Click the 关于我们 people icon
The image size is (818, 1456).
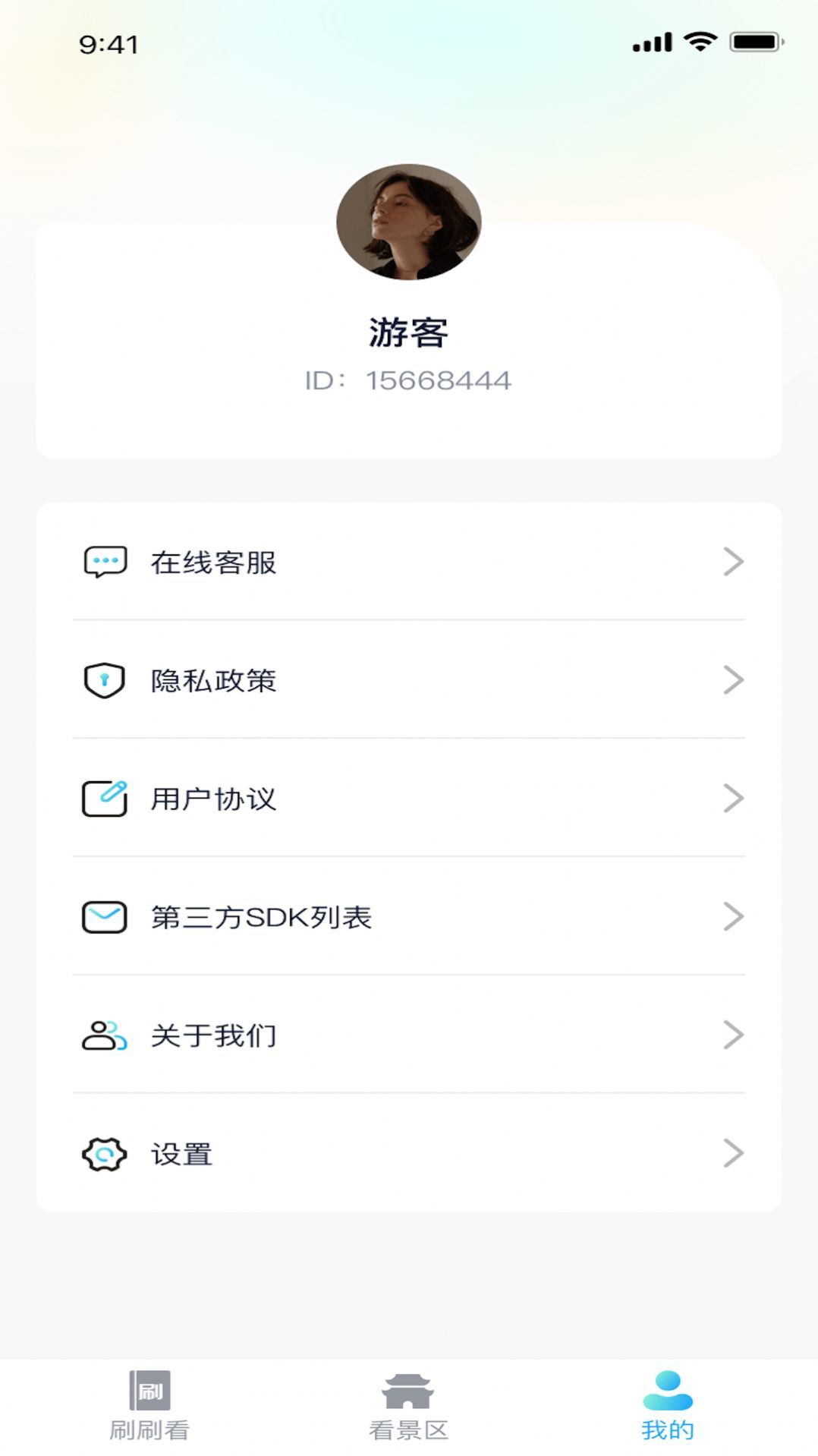click(105, 1035)
